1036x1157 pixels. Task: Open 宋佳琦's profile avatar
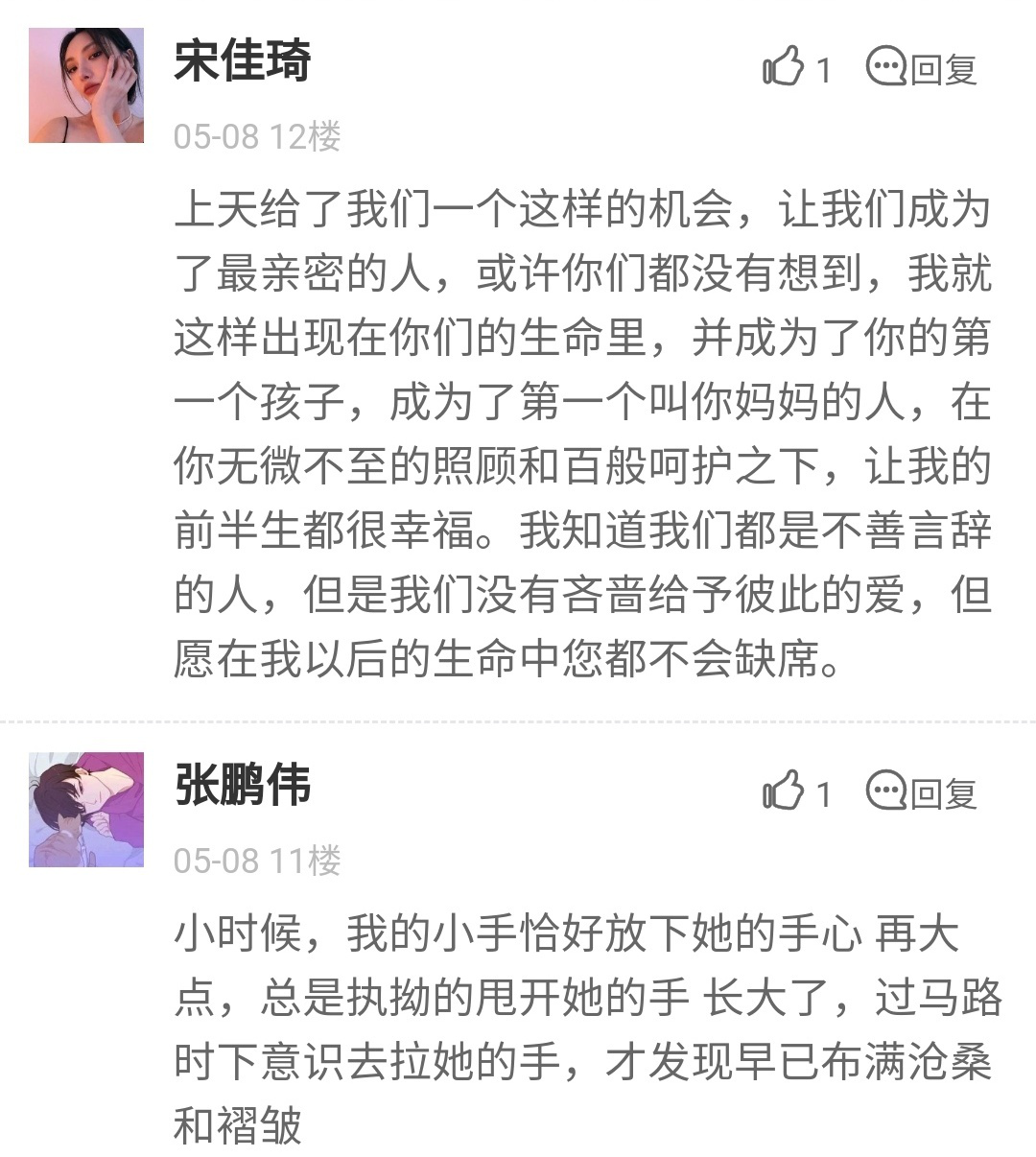pos(86,85)
